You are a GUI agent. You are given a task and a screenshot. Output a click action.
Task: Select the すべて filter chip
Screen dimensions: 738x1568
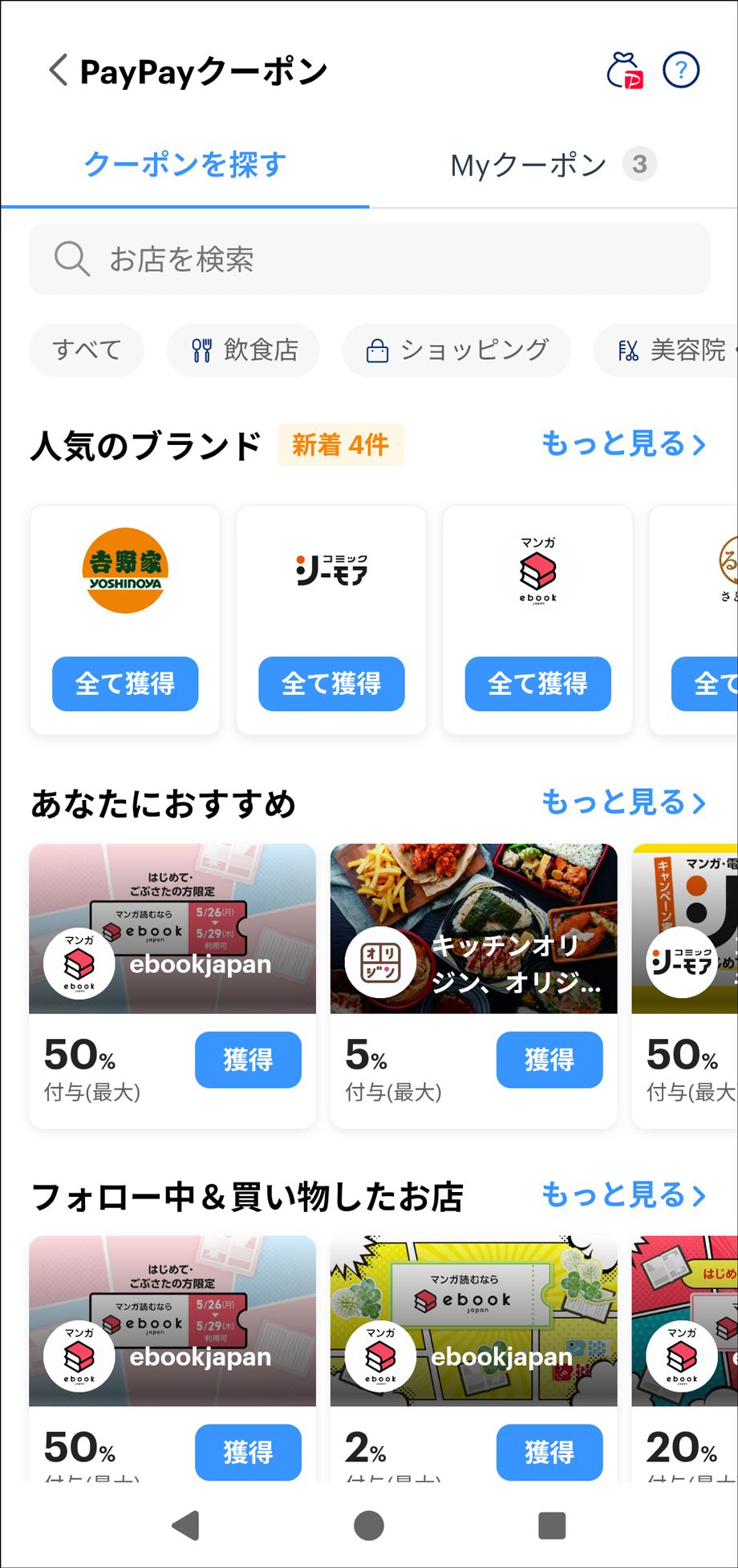pyautogui.click(x=87, y=350)
